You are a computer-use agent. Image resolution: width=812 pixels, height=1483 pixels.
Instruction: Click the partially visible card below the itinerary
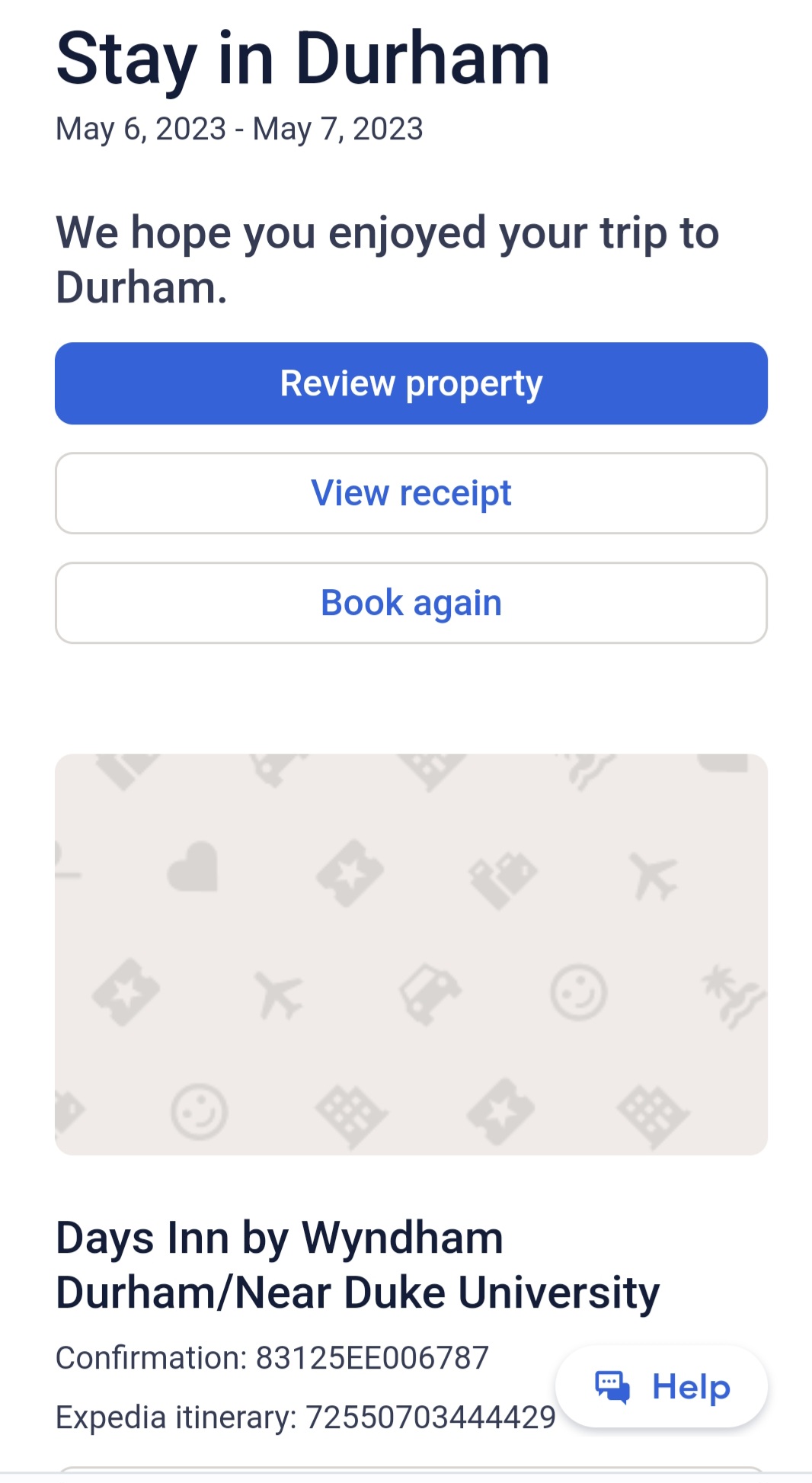[x=411, y=1475]
